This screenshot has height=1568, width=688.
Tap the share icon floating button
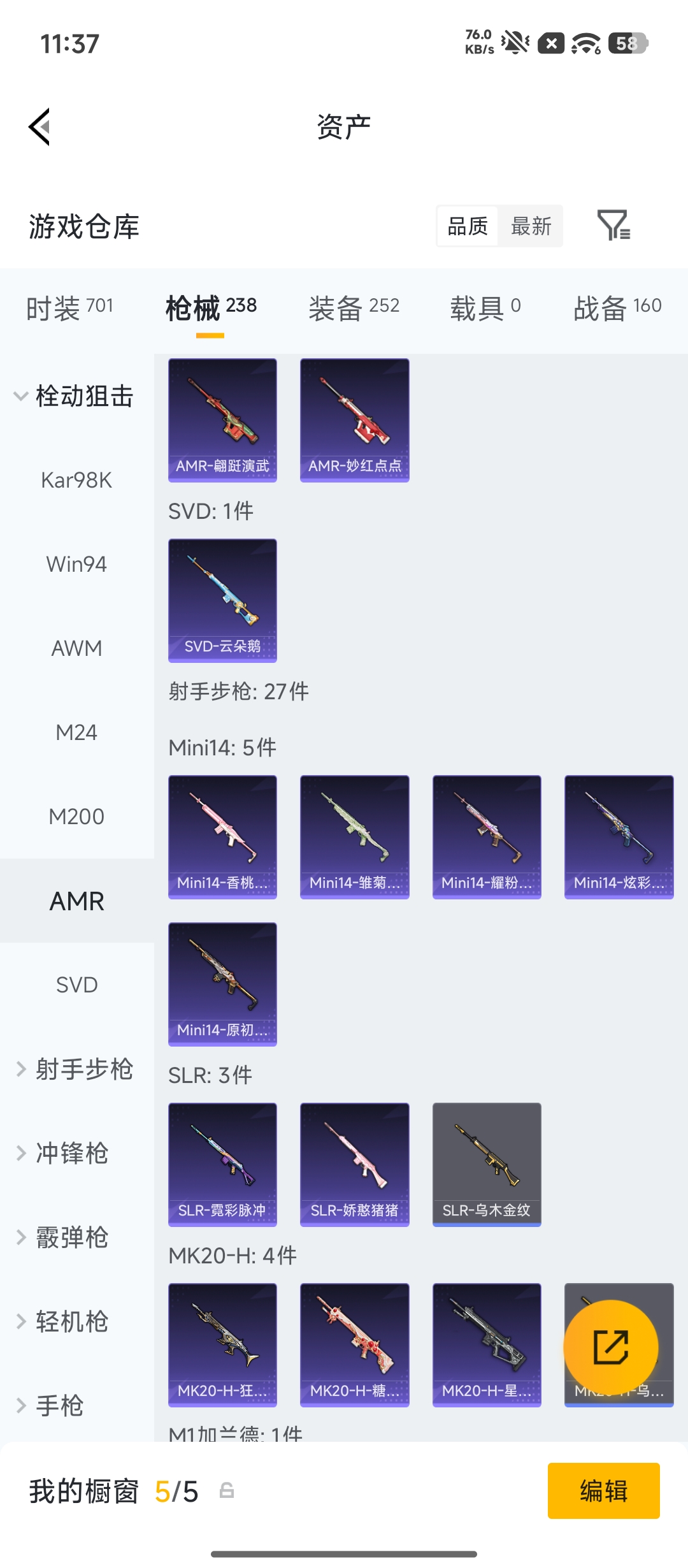point(613,1346)
